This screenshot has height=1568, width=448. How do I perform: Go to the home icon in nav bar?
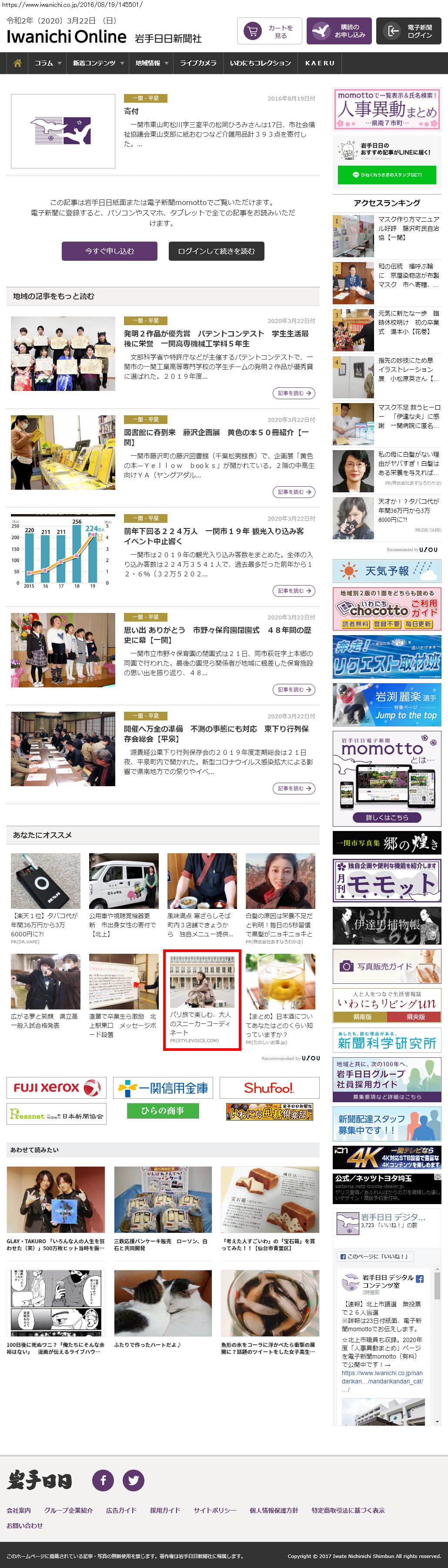coord(17,63)
